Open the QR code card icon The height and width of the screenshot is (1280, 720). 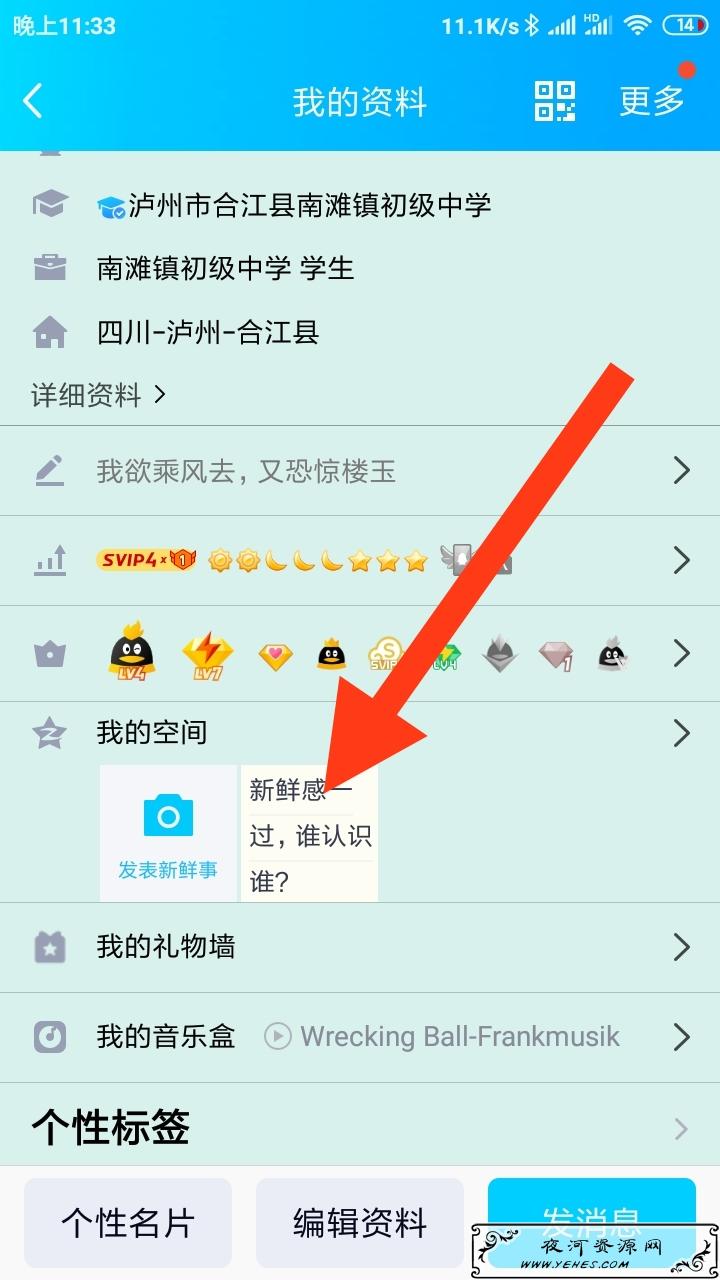click(x=555, y=101)
